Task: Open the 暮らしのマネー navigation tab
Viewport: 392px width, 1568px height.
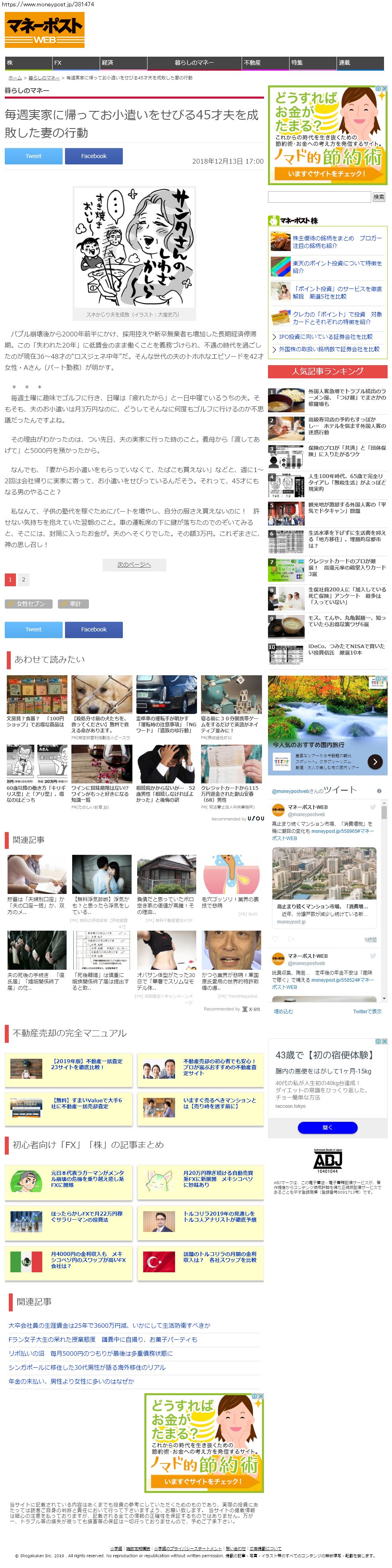Action: point(193,63)
